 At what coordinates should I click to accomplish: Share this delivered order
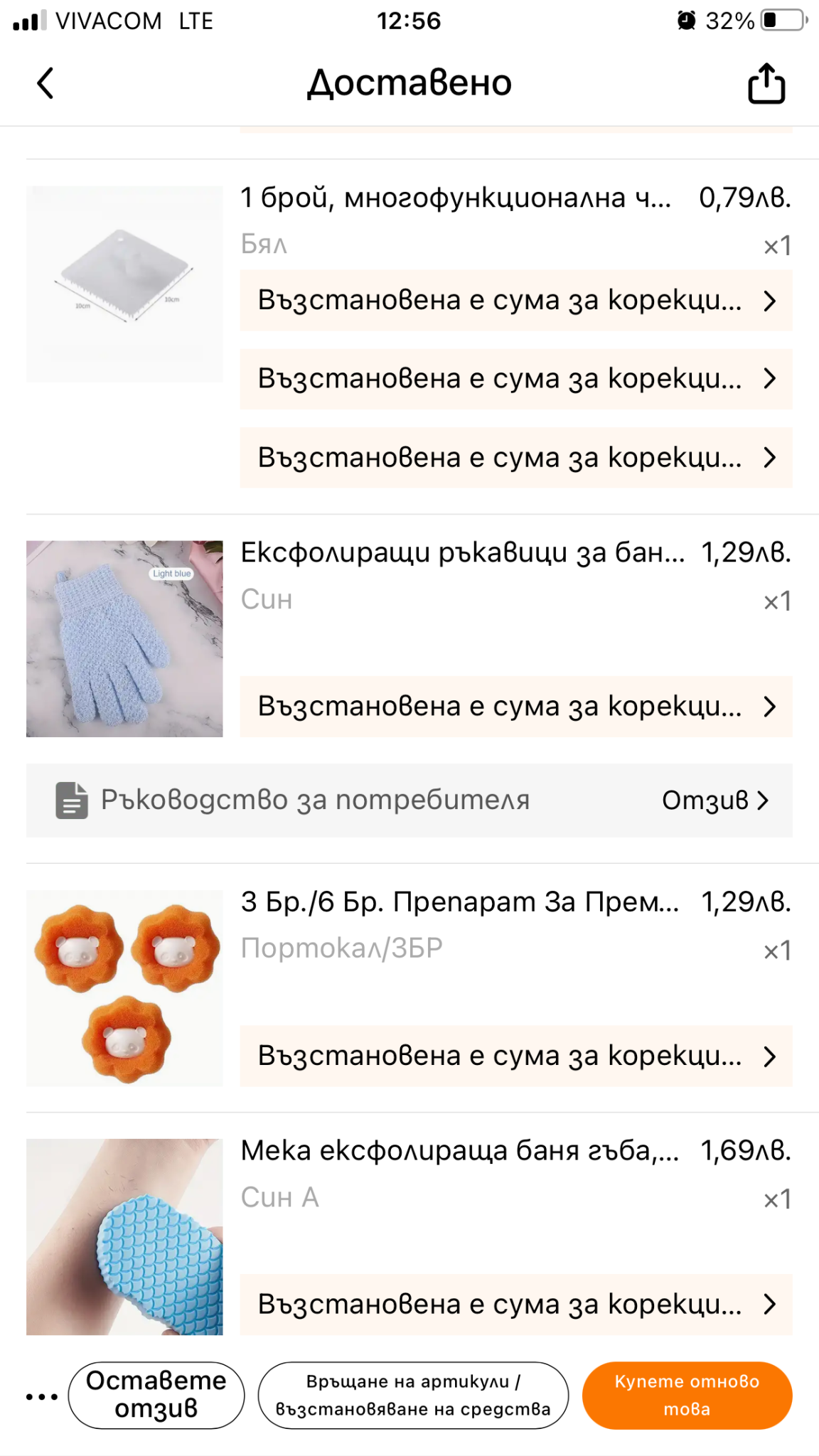(766, 84)
